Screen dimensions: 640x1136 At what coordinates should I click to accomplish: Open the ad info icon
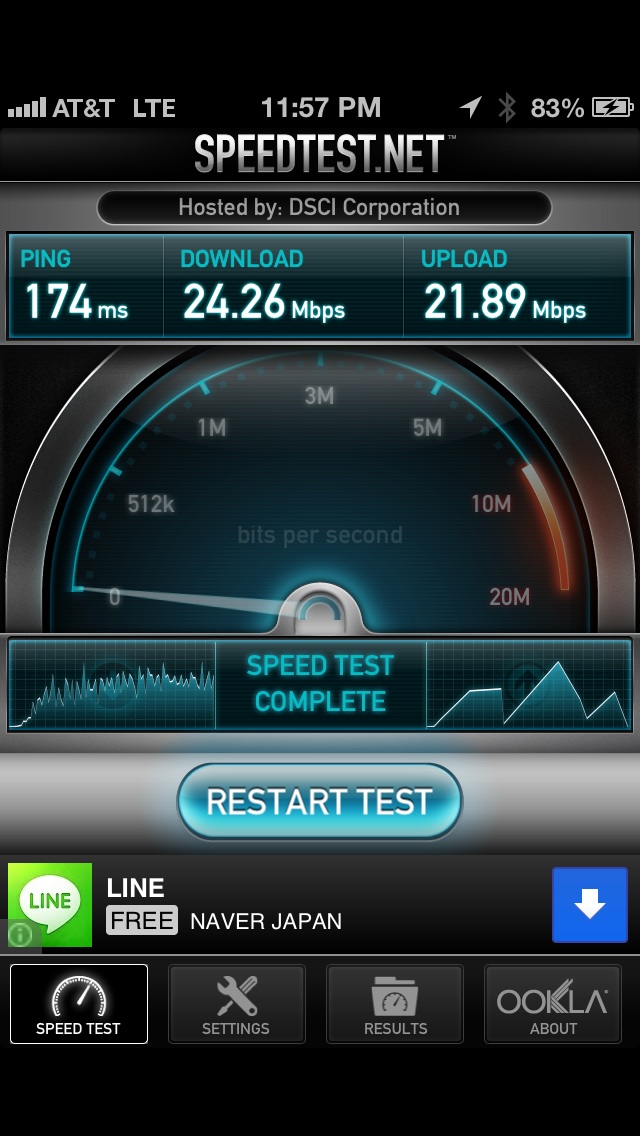[x=20, y=934]
